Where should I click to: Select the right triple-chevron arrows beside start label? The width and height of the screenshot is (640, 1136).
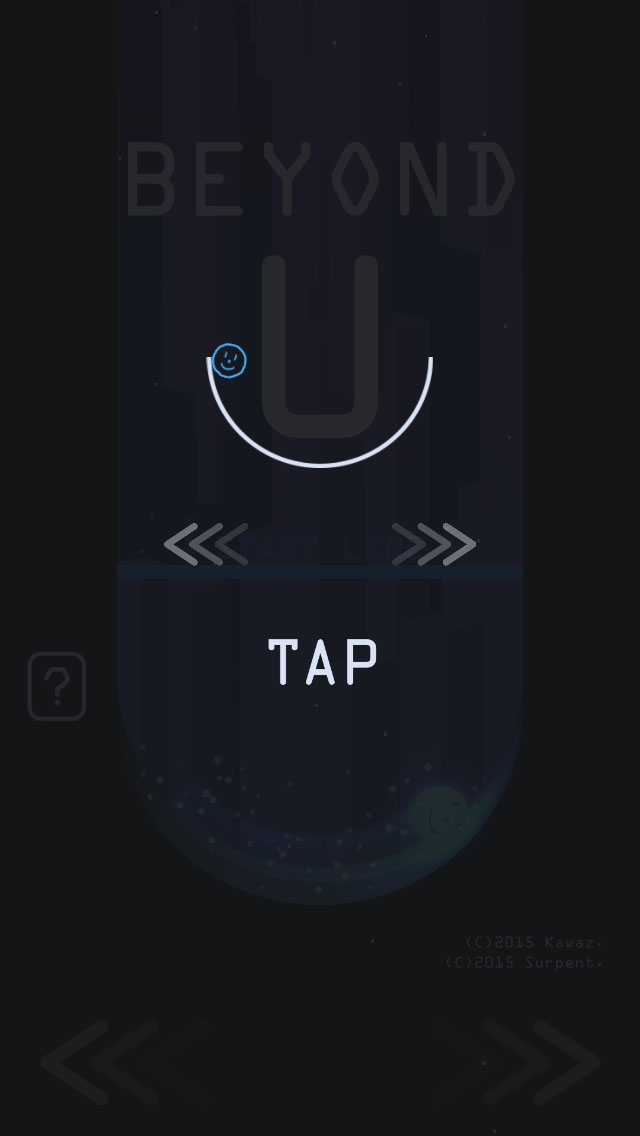(434, 545)
